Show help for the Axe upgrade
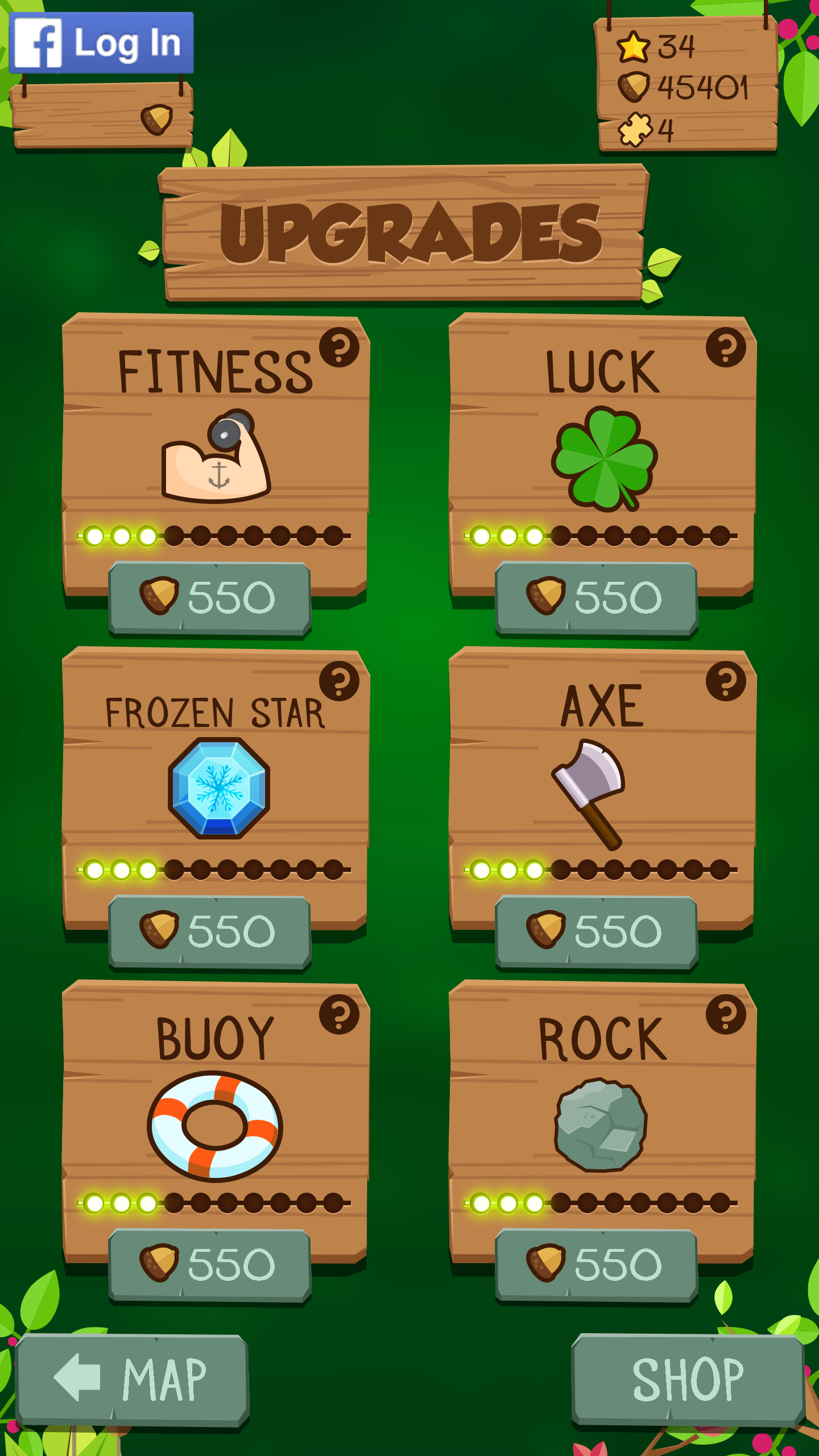 pyautogui.click(x=726, y=681)
